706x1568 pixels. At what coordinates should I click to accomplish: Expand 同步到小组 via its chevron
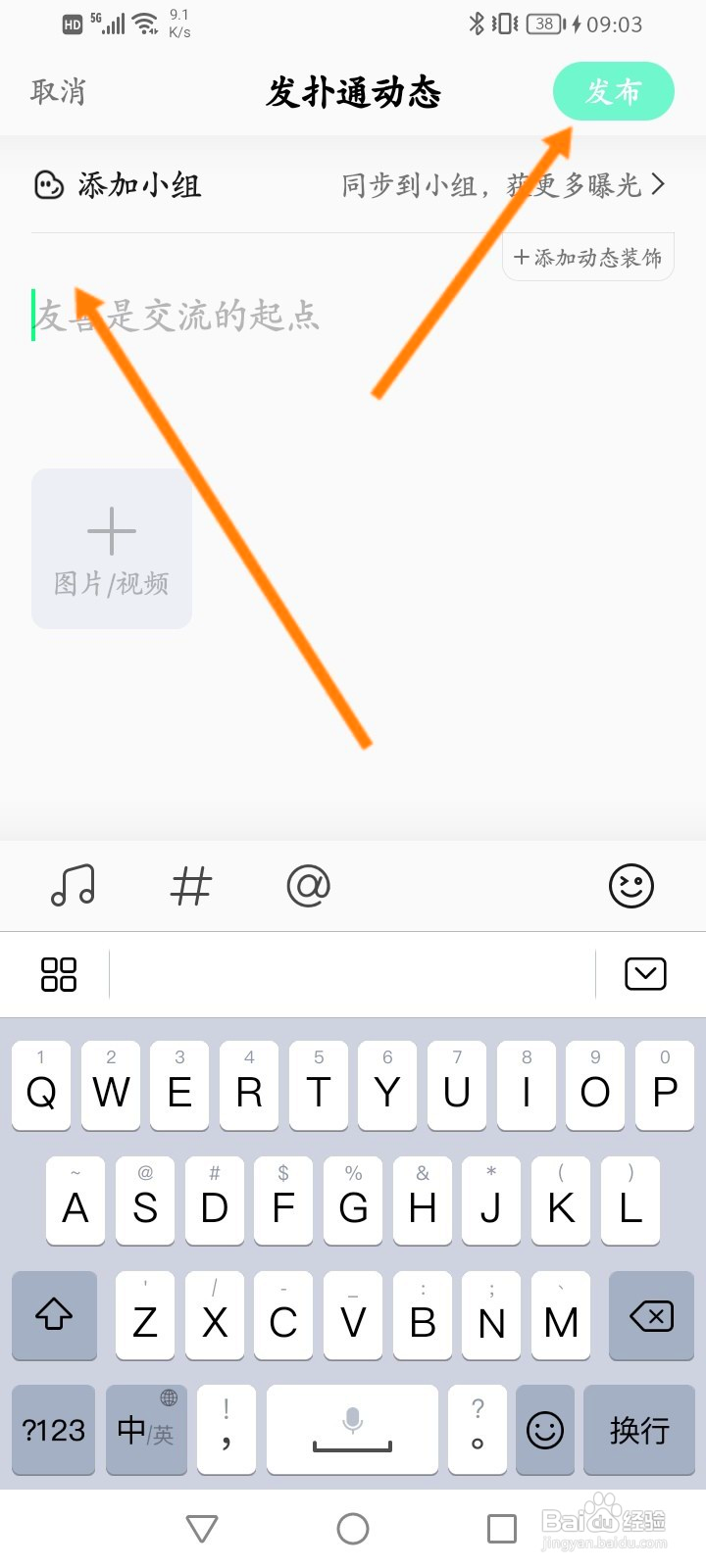(x=659, y=186)
